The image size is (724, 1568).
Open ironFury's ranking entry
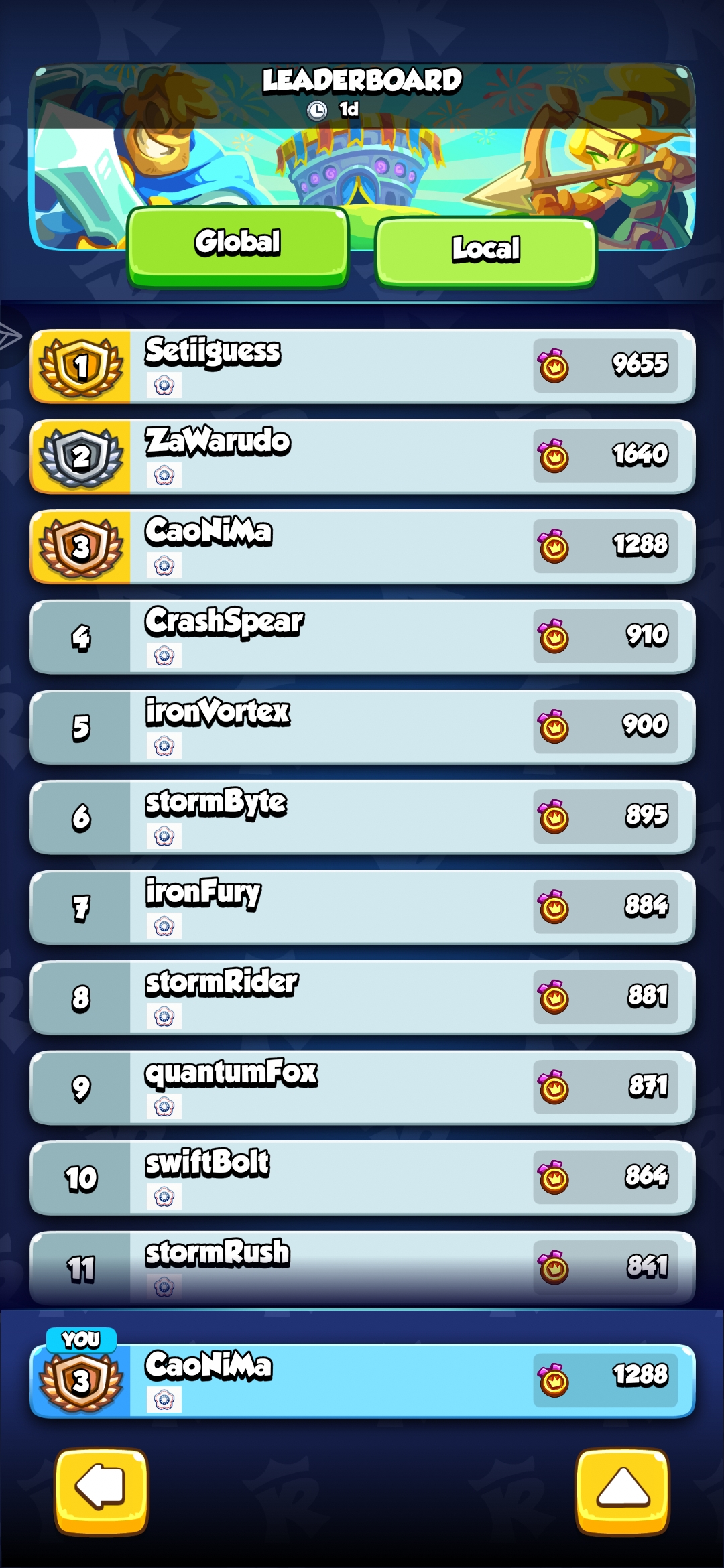(362, 907)
